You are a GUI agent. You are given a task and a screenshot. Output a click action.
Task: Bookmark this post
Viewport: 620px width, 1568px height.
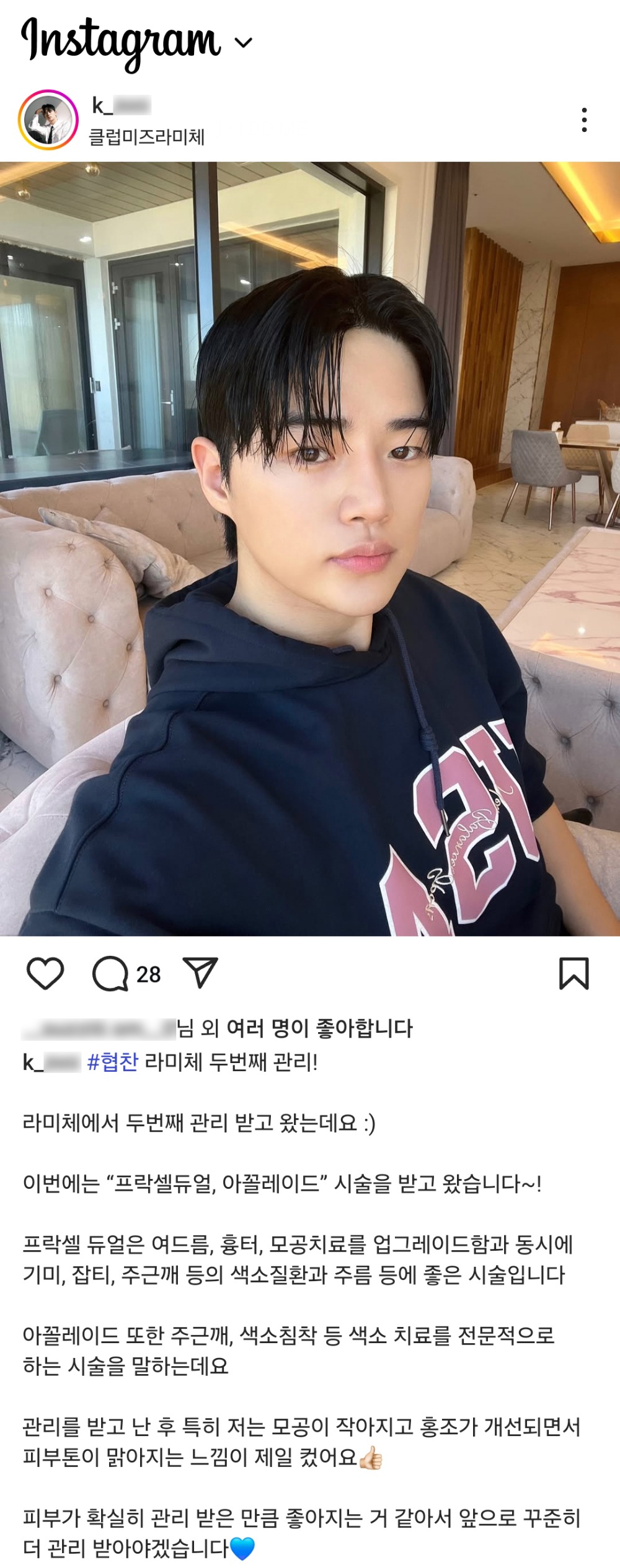pyautogui.click(x=573, y=973)
